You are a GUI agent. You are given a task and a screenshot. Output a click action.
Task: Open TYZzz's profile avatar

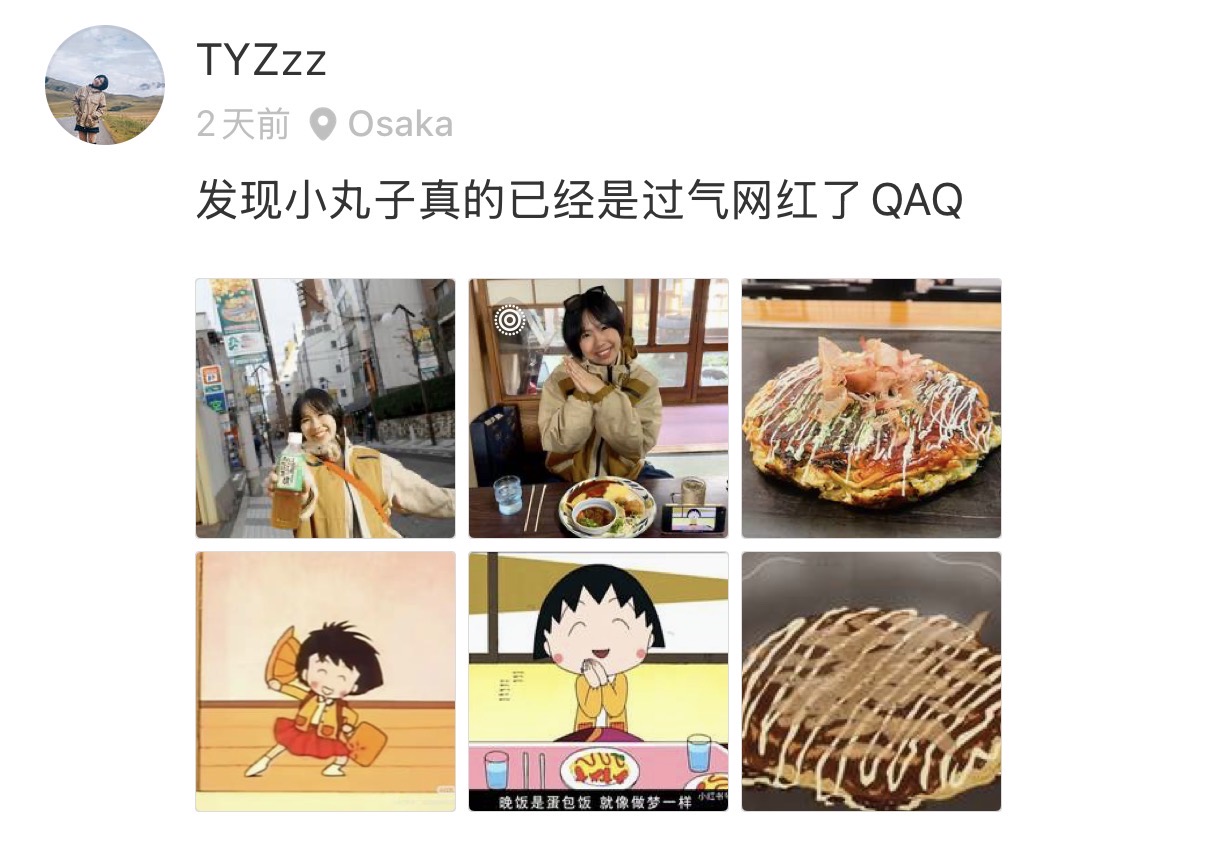[105, 85]
